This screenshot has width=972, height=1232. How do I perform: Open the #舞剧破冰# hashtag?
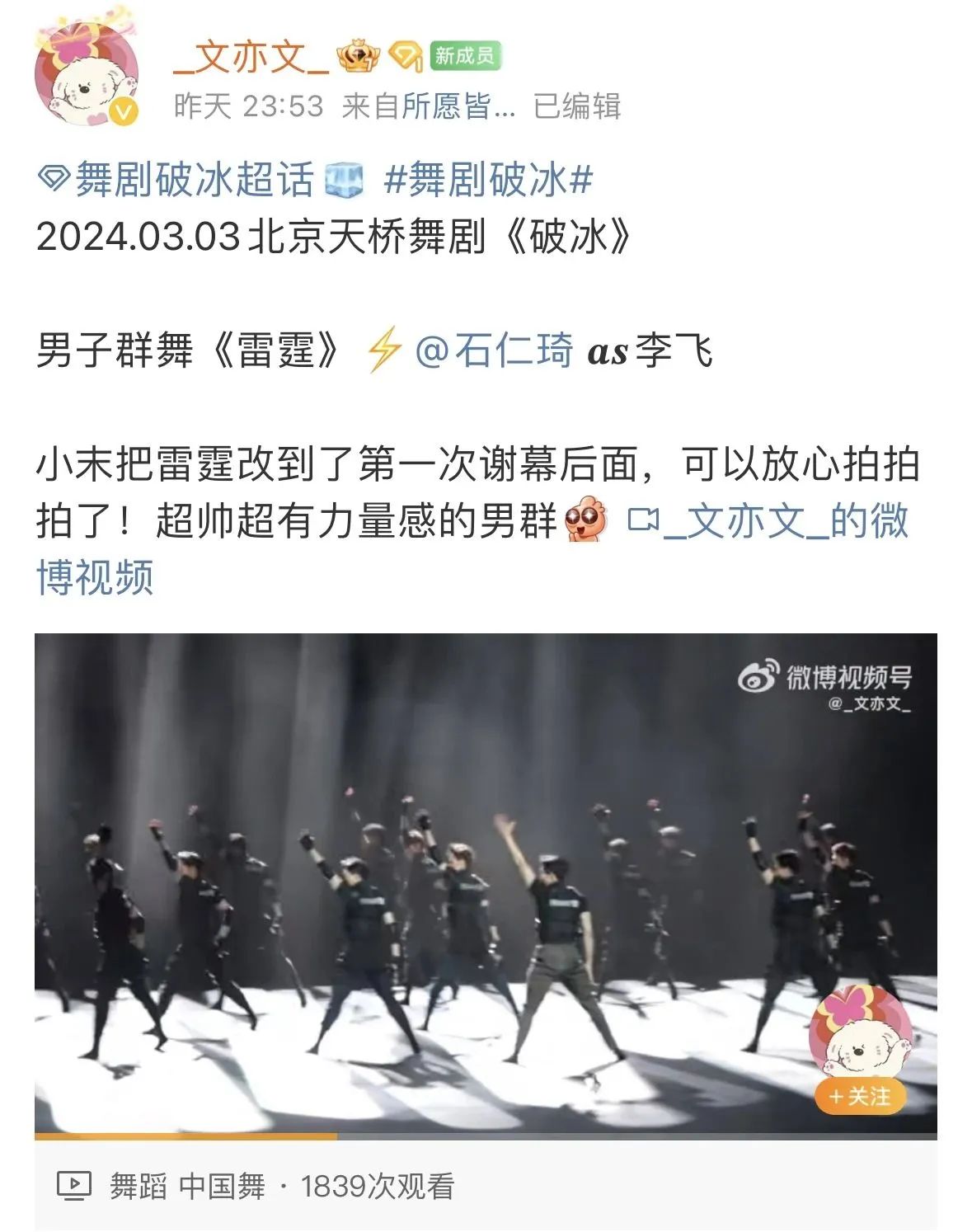487,180
